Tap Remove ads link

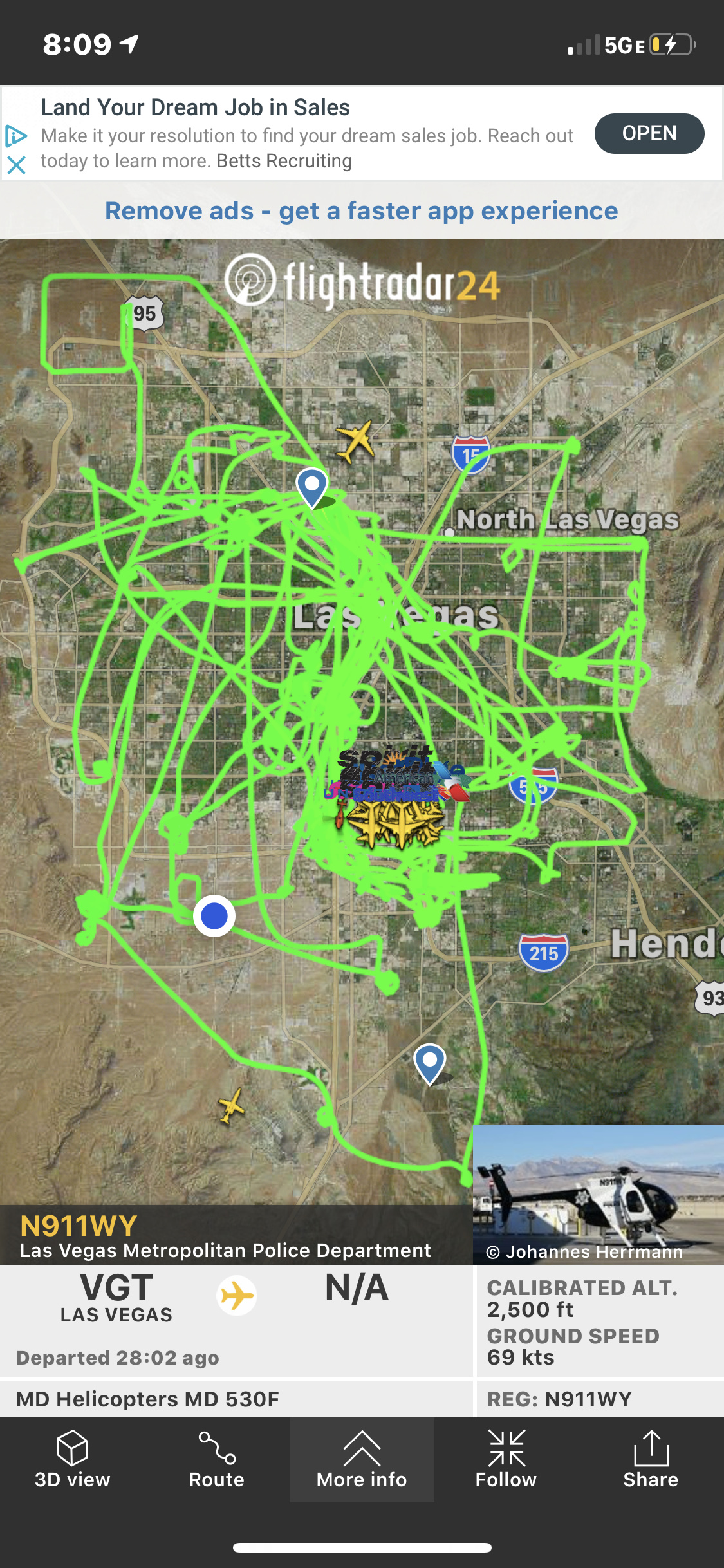[x=361, y=211]
